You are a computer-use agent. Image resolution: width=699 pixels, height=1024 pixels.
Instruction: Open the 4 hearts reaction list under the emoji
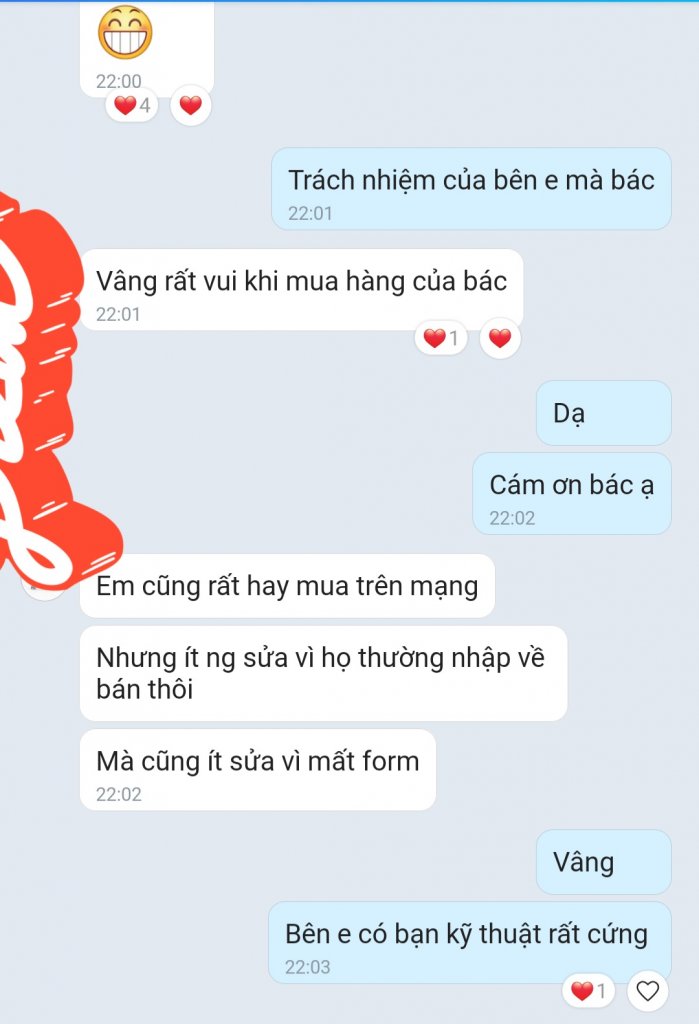point(132,106)
